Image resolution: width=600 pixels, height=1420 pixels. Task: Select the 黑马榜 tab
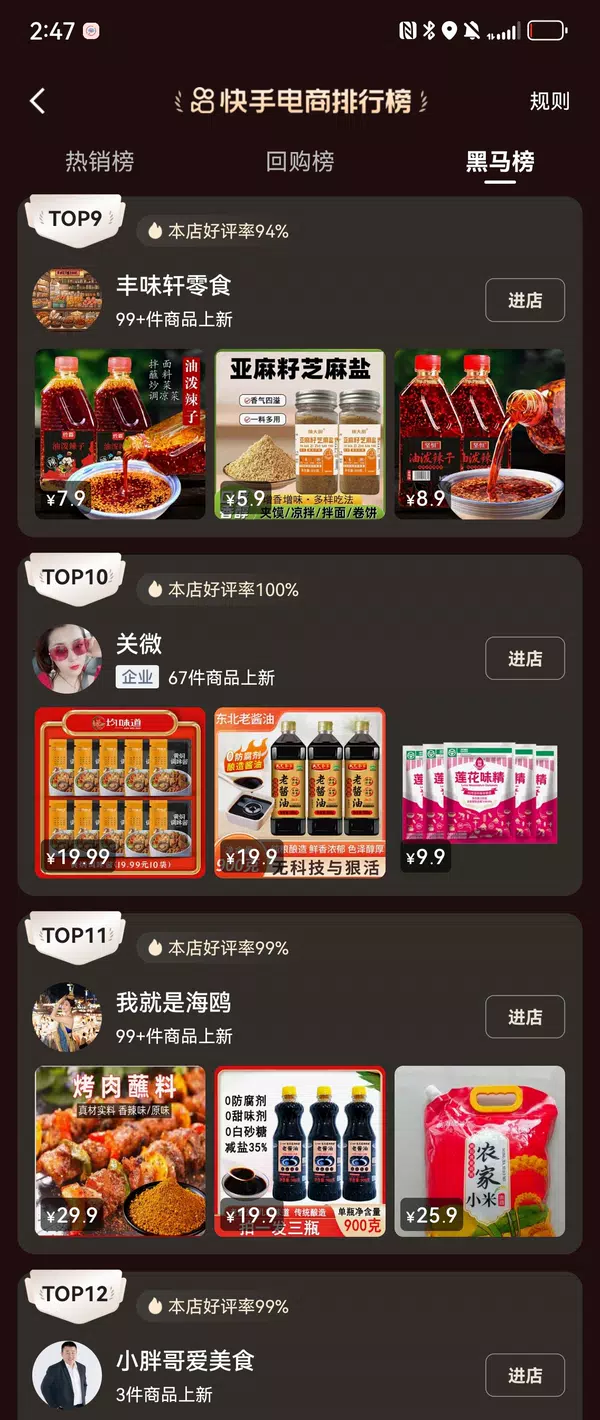pyautogui.click(x=500, y=162)
